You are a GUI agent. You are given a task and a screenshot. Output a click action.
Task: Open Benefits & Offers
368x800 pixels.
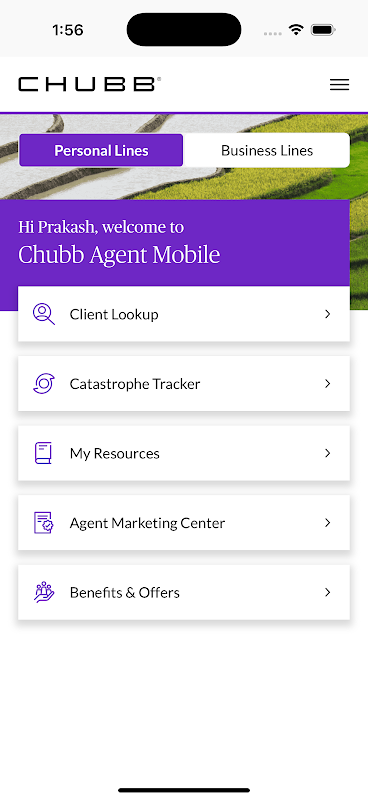[x=184, y=592]
